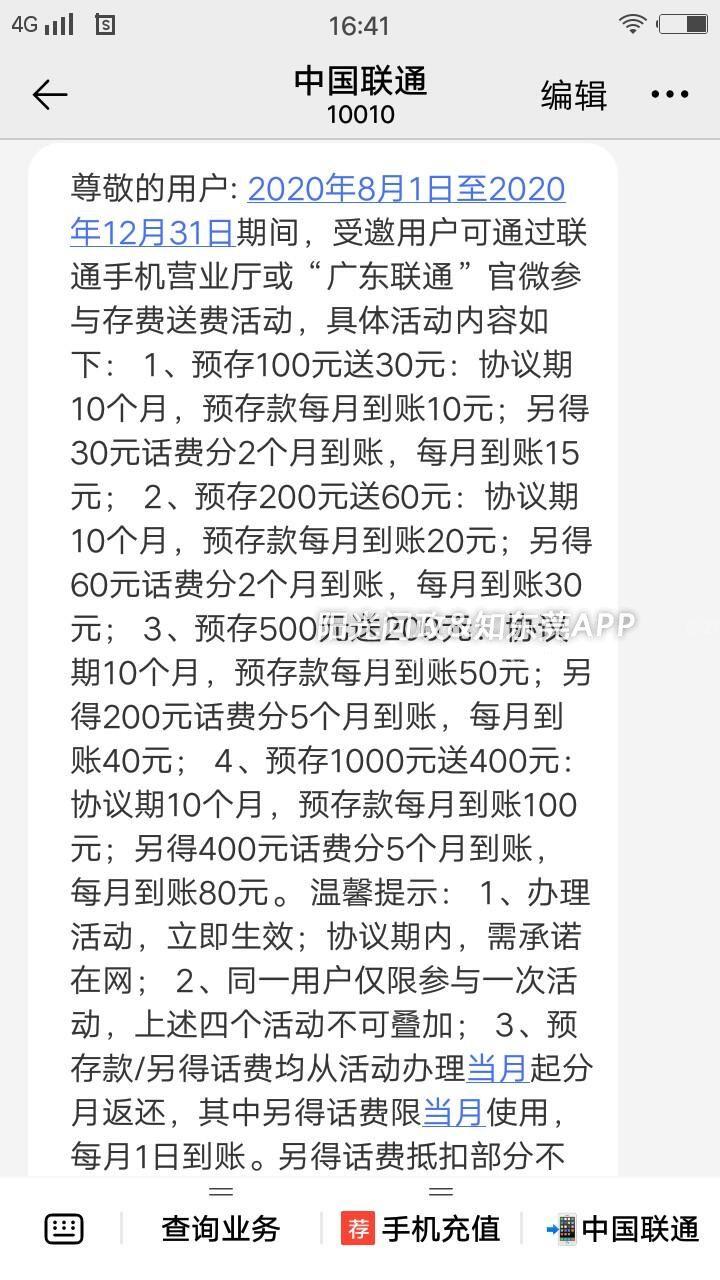Open the three-dot overflow menu
Image resolution: width=720 pixels, height=1280 pixels.
coord(669,95)
